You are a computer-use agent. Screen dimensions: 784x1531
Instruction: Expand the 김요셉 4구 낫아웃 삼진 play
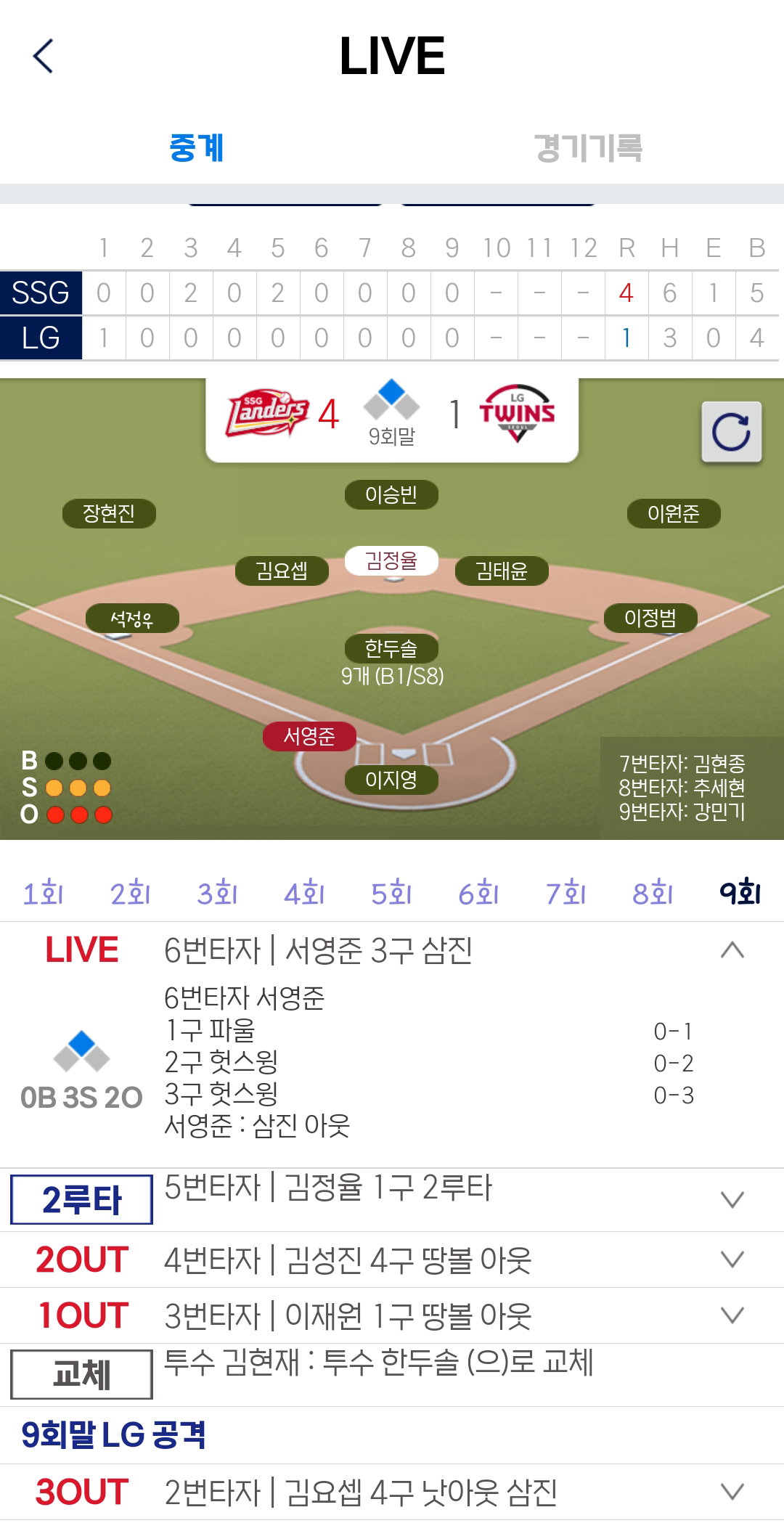pyautogui.click(x=732, y=1492)
